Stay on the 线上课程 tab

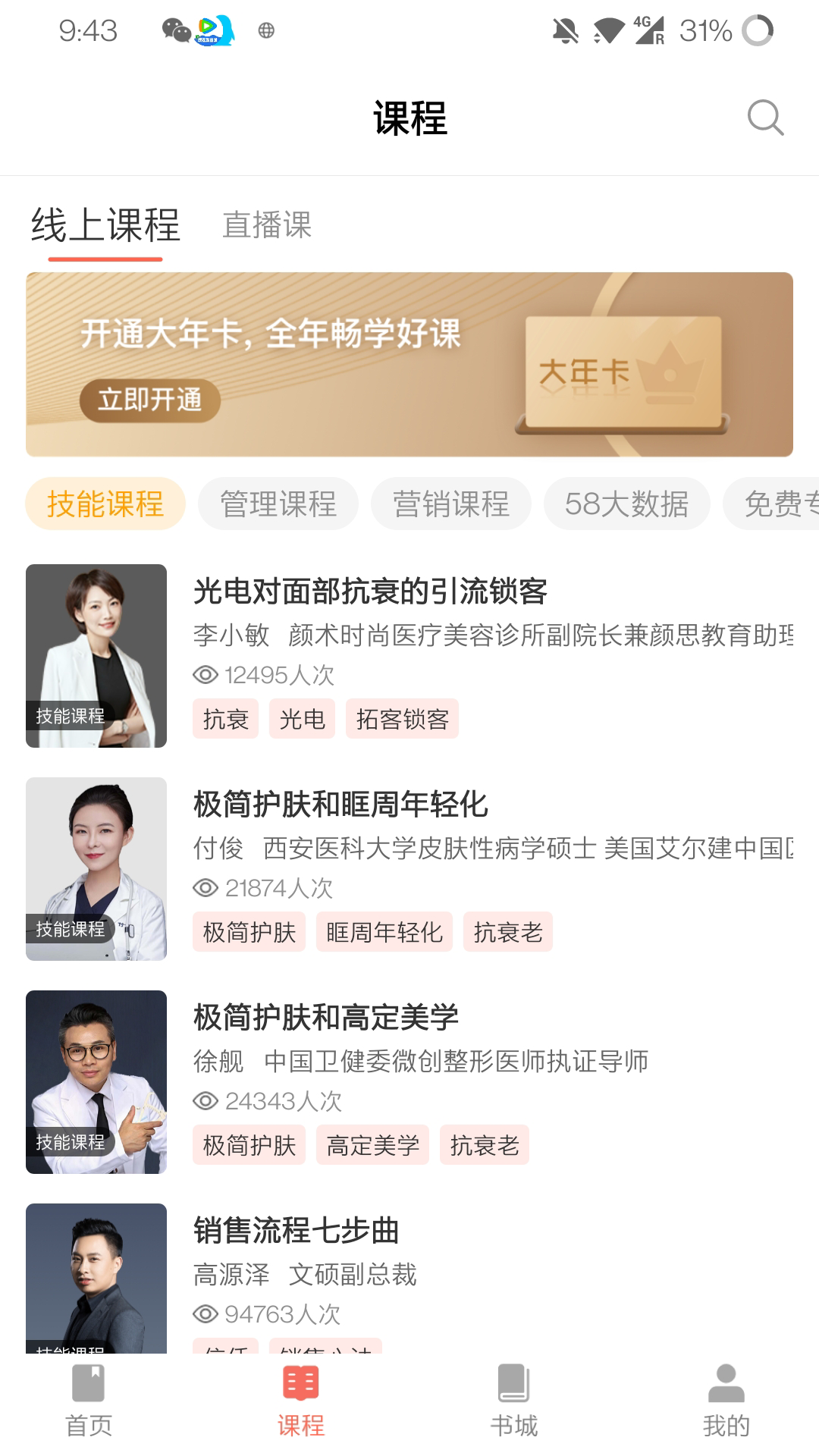pyautogui.click(x=105, y=225)
